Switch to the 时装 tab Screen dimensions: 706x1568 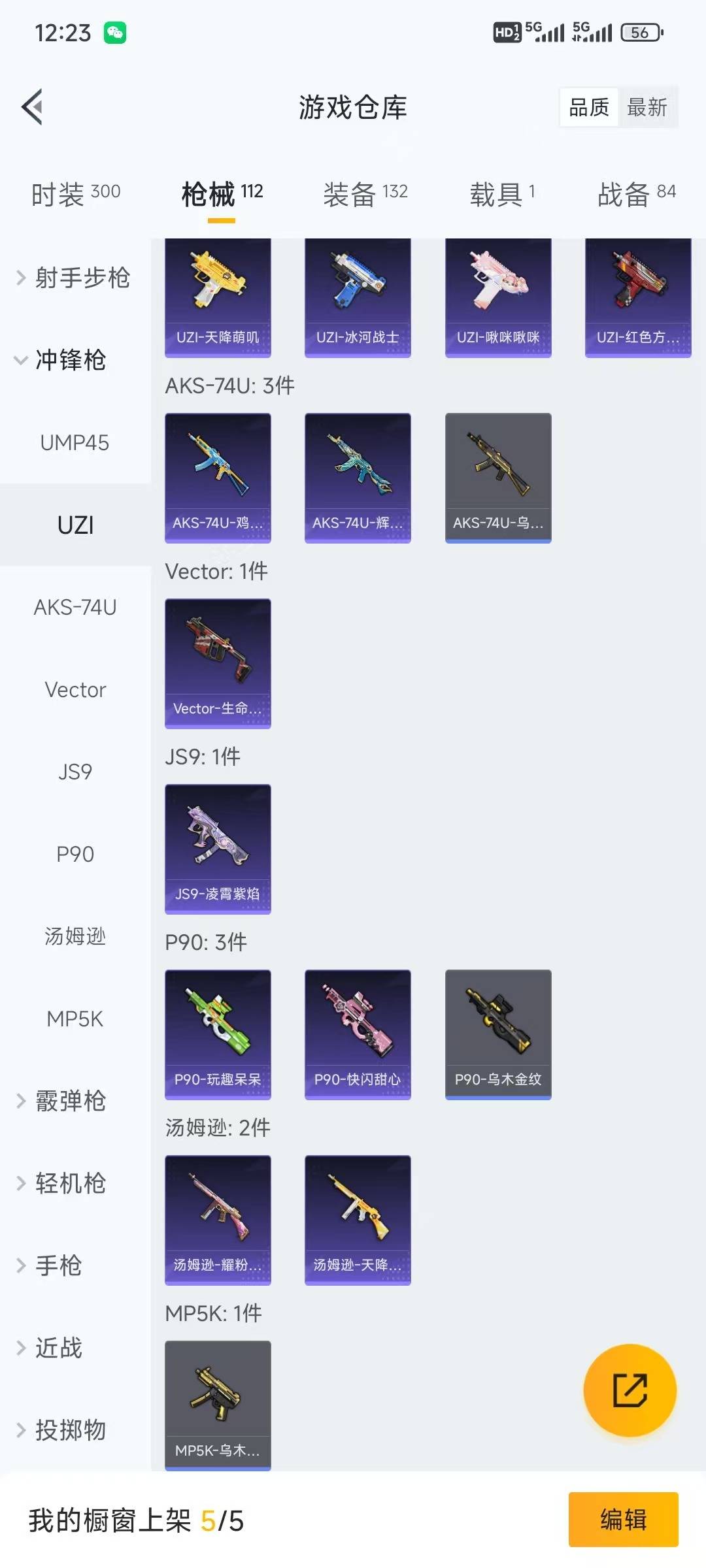[x=76, y=193]
